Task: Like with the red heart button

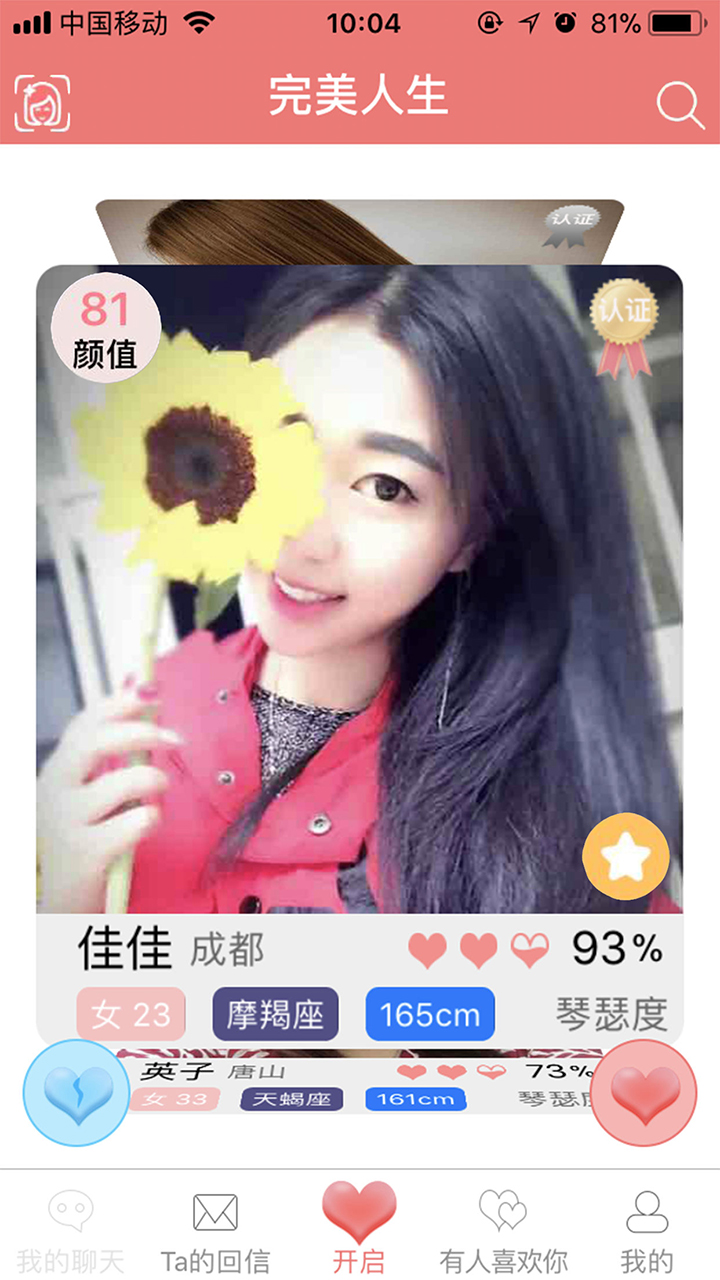Action: (x=644, y=1093)
